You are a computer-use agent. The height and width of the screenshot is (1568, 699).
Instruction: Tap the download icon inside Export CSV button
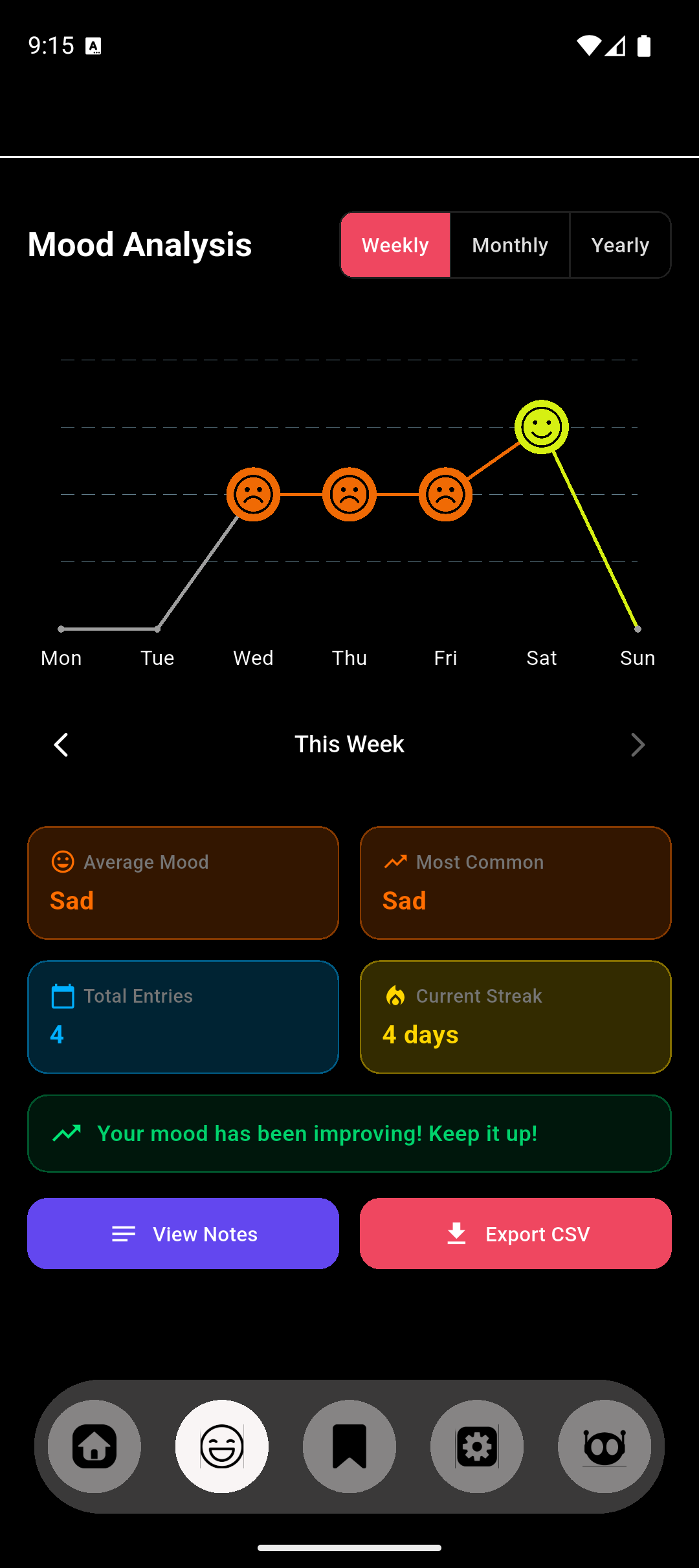pos(456,1233)
